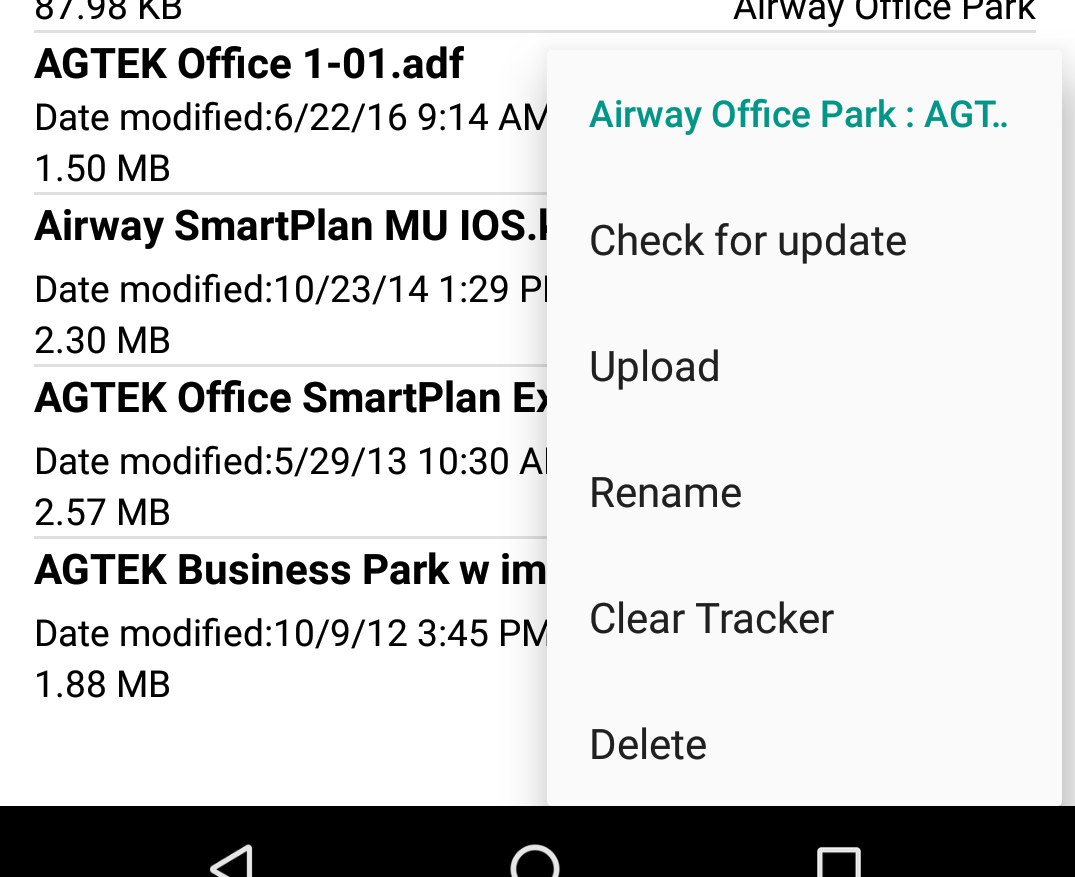Select Check for update in the menu
The image size is (1075, 877).
(x=748, y=241)
